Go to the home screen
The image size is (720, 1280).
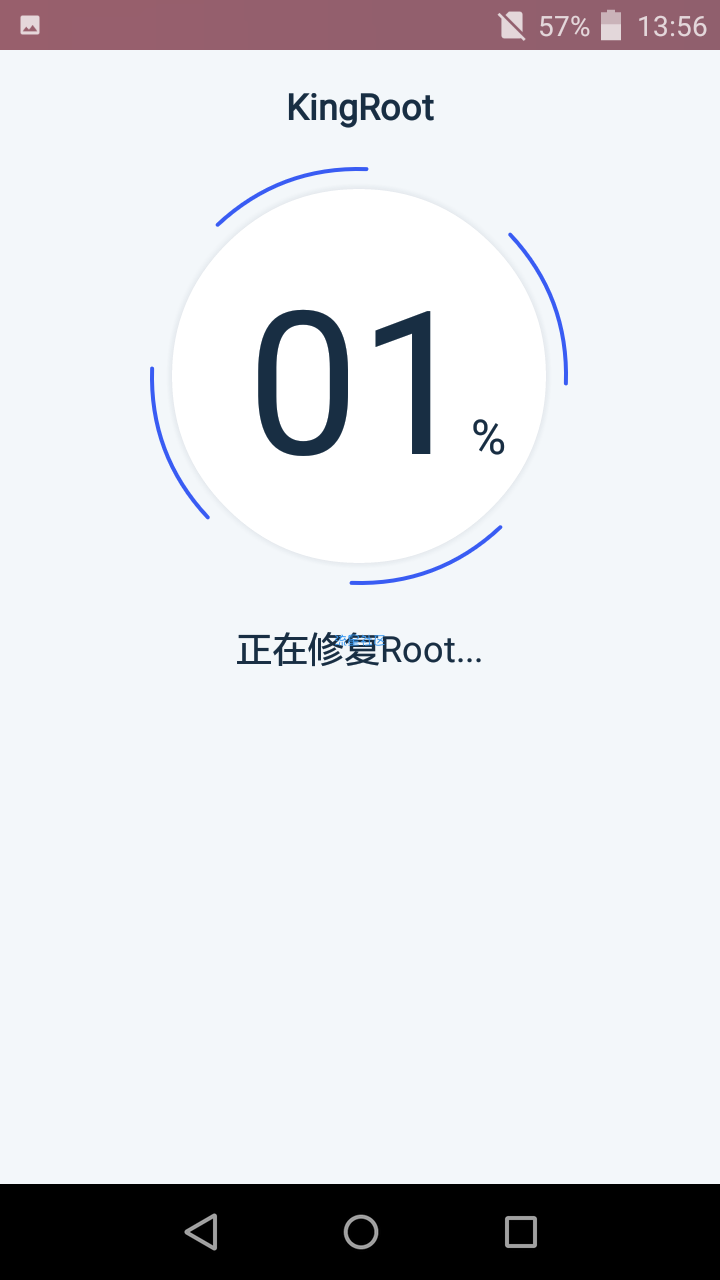tap(360, 1231)
